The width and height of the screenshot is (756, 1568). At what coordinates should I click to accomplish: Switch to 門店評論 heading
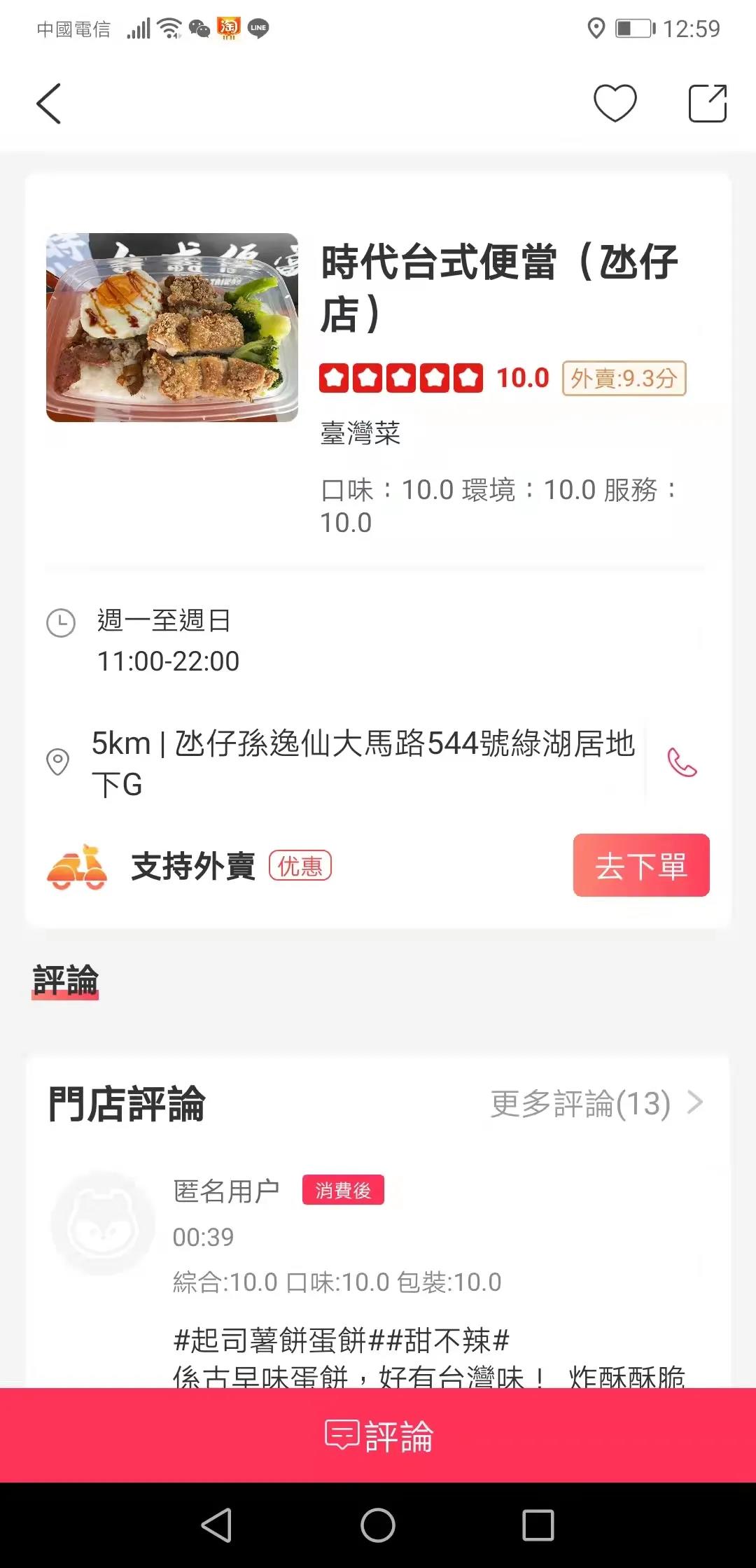click(x=127, y=1102)
